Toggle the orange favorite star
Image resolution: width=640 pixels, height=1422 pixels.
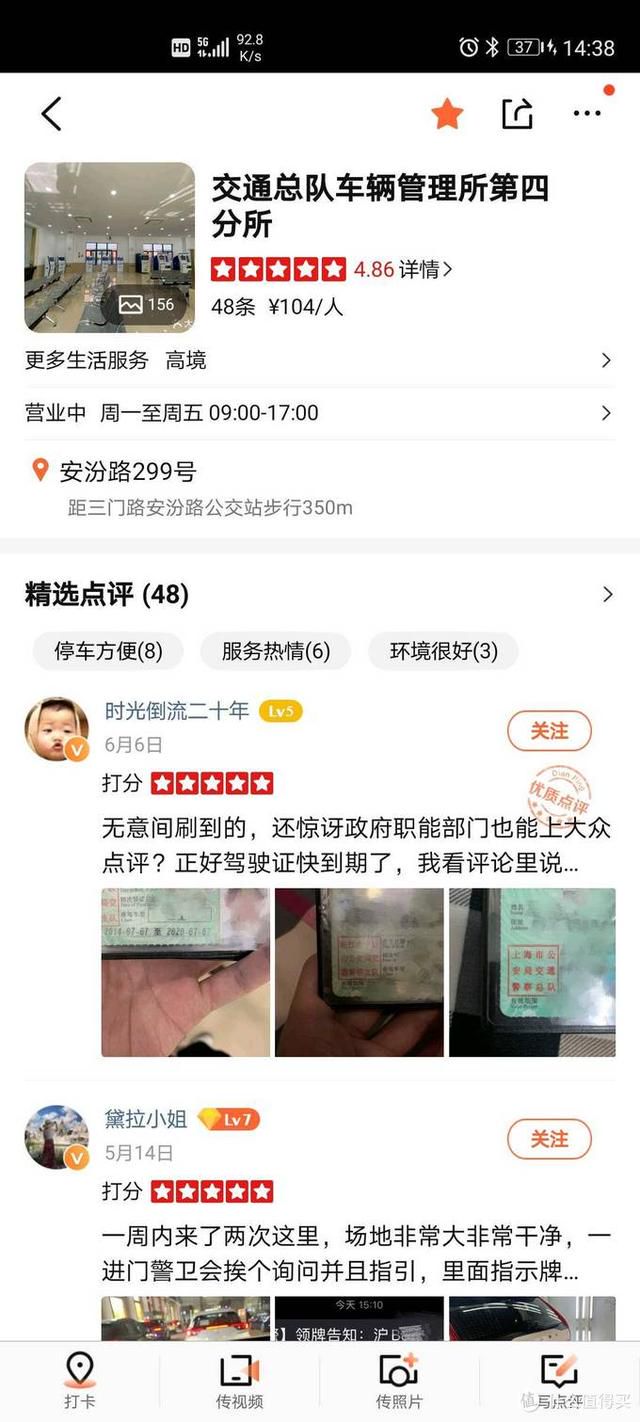pos(447,114)
